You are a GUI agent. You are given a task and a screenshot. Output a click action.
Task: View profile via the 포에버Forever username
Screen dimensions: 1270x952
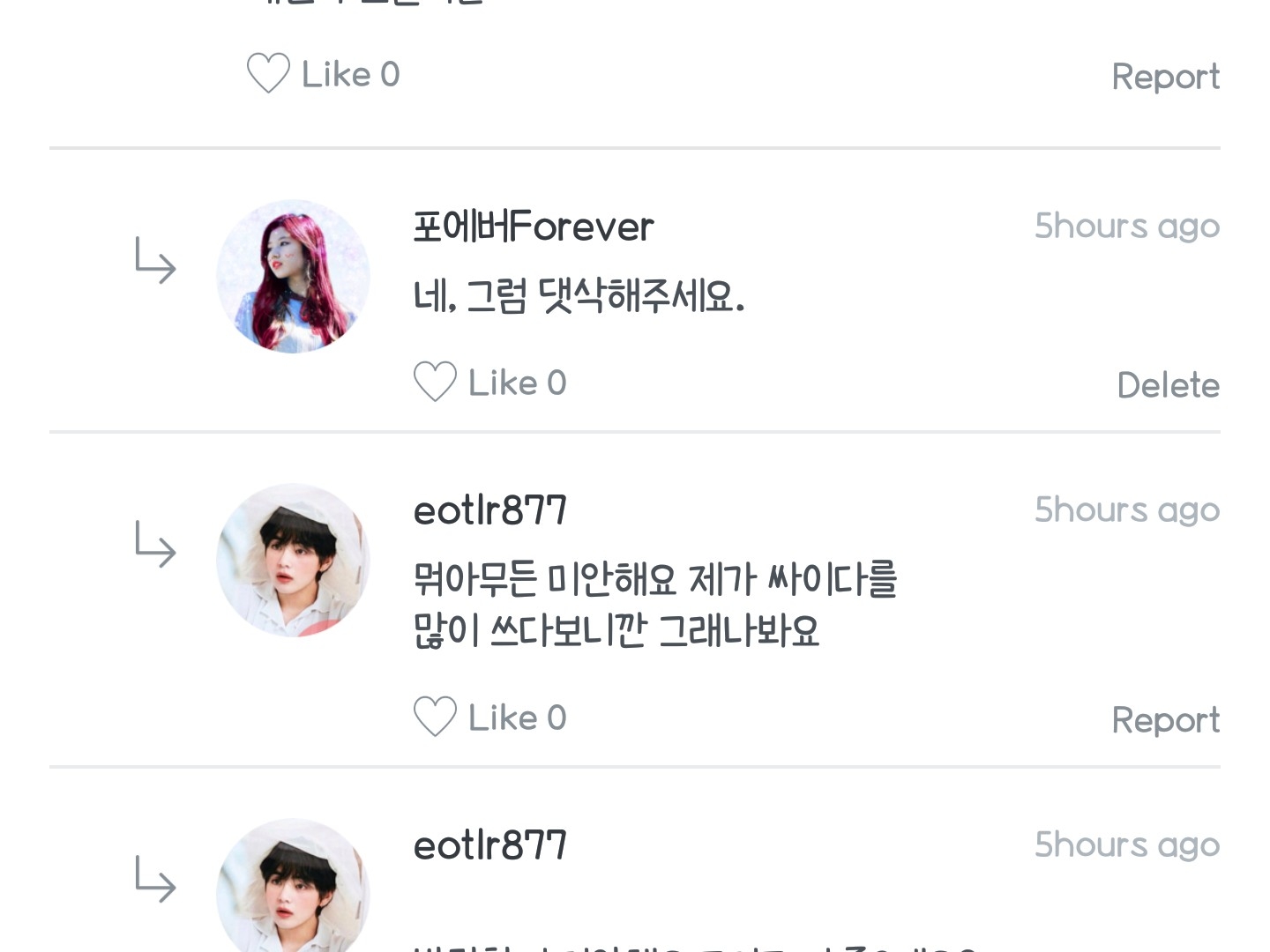click(534, 227)
